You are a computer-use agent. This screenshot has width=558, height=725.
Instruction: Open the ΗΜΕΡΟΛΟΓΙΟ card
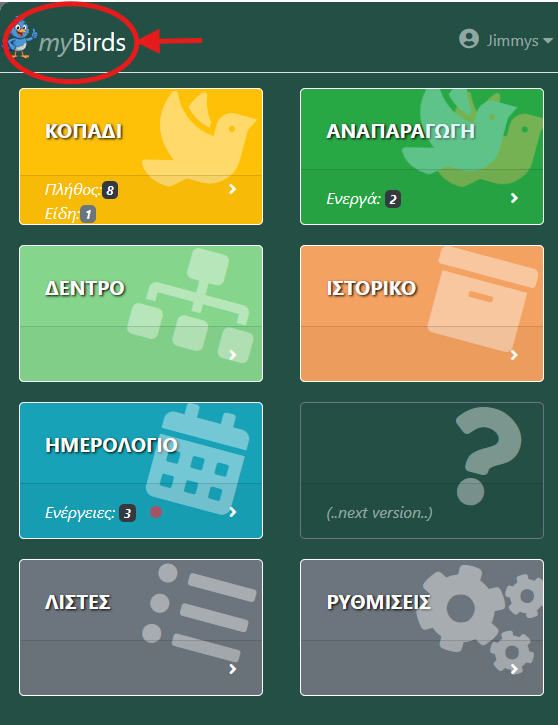[141, 471]
